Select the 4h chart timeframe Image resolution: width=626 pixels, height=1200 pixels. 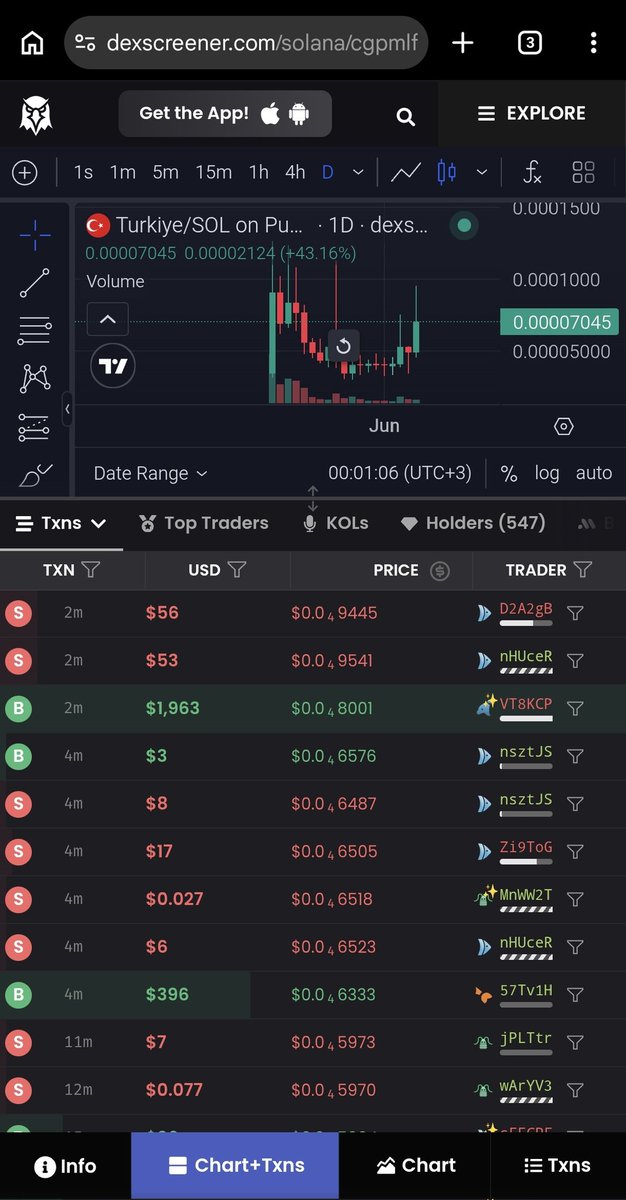[295, 172]
